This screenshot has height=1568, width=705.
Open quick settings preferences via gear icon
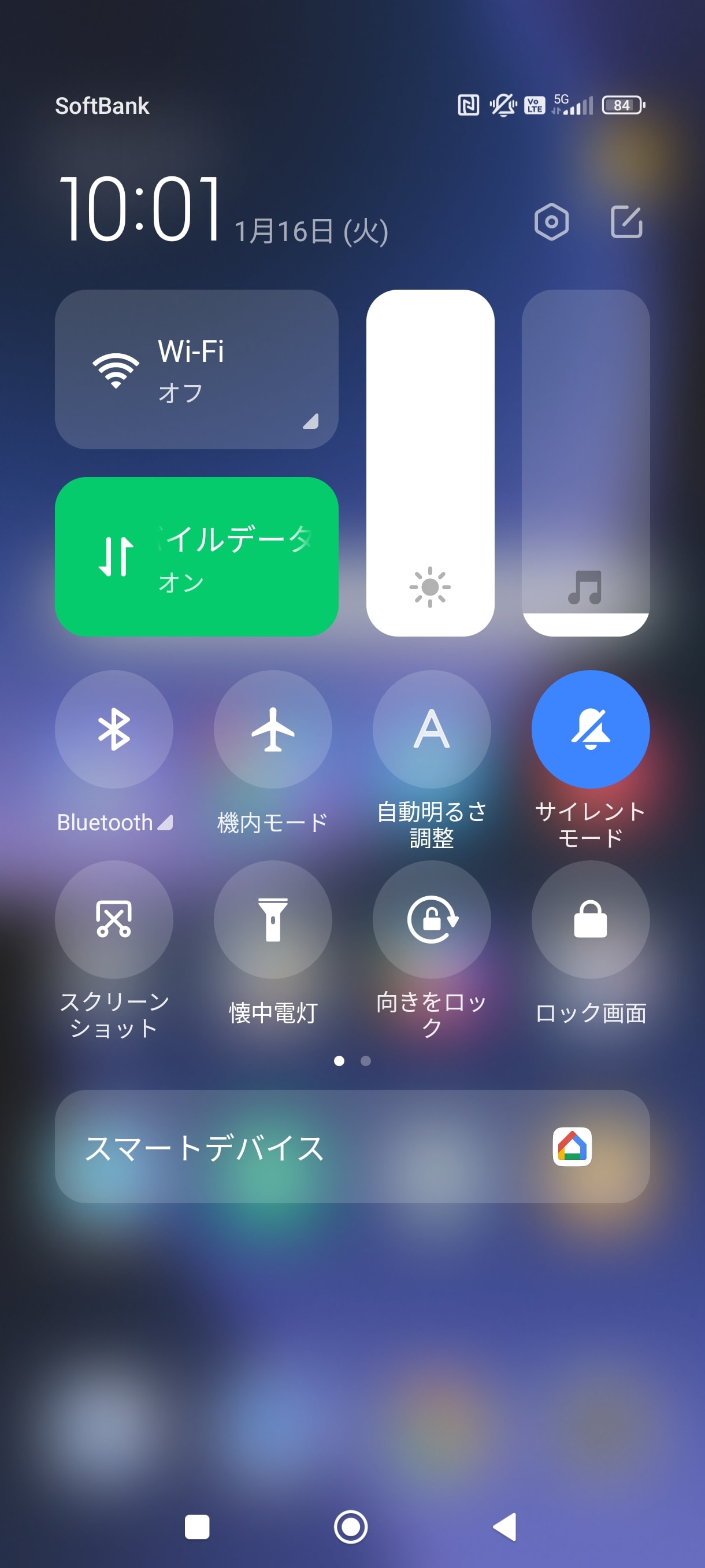551,222
